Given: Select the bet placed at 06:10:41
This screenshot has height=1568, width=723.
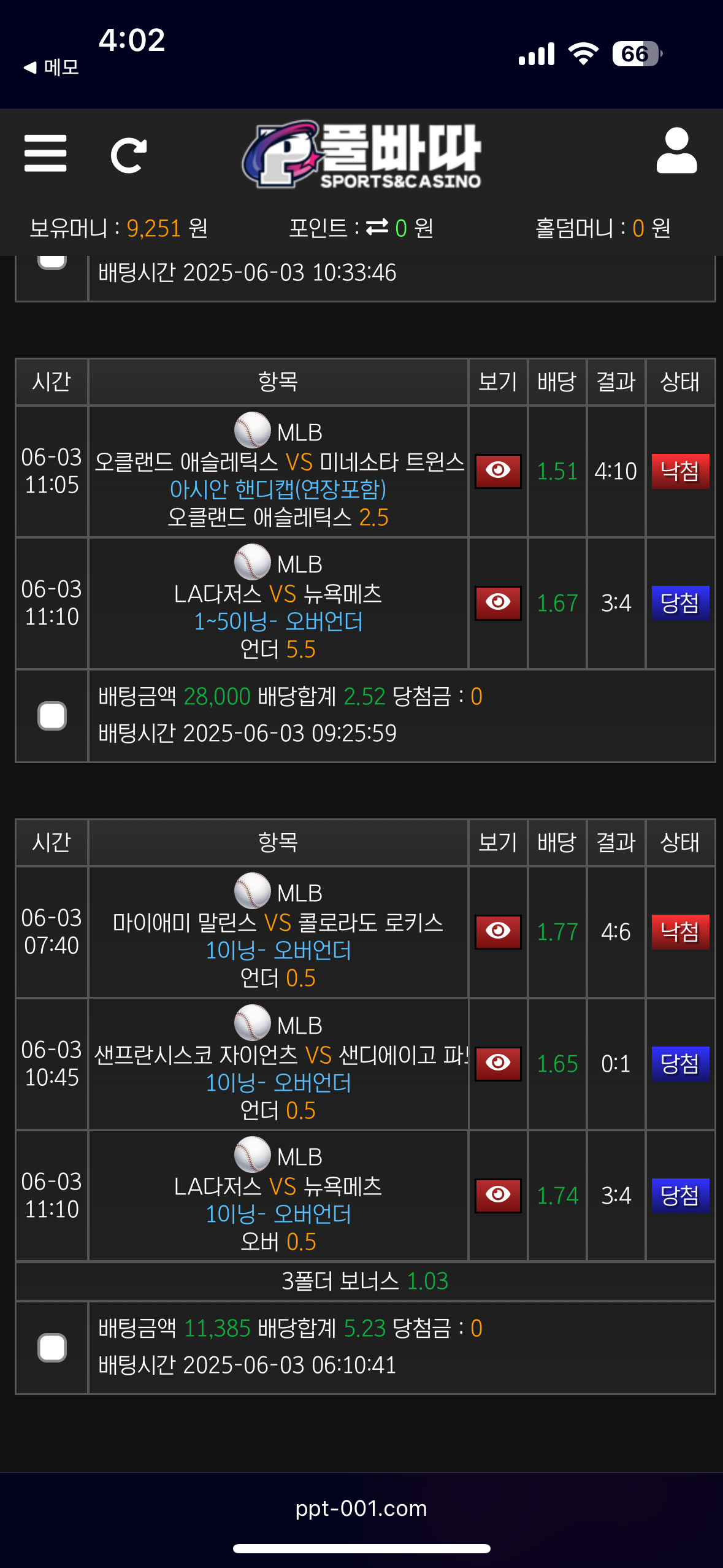Looking at the screenshot, I should tap(52, 1348).
